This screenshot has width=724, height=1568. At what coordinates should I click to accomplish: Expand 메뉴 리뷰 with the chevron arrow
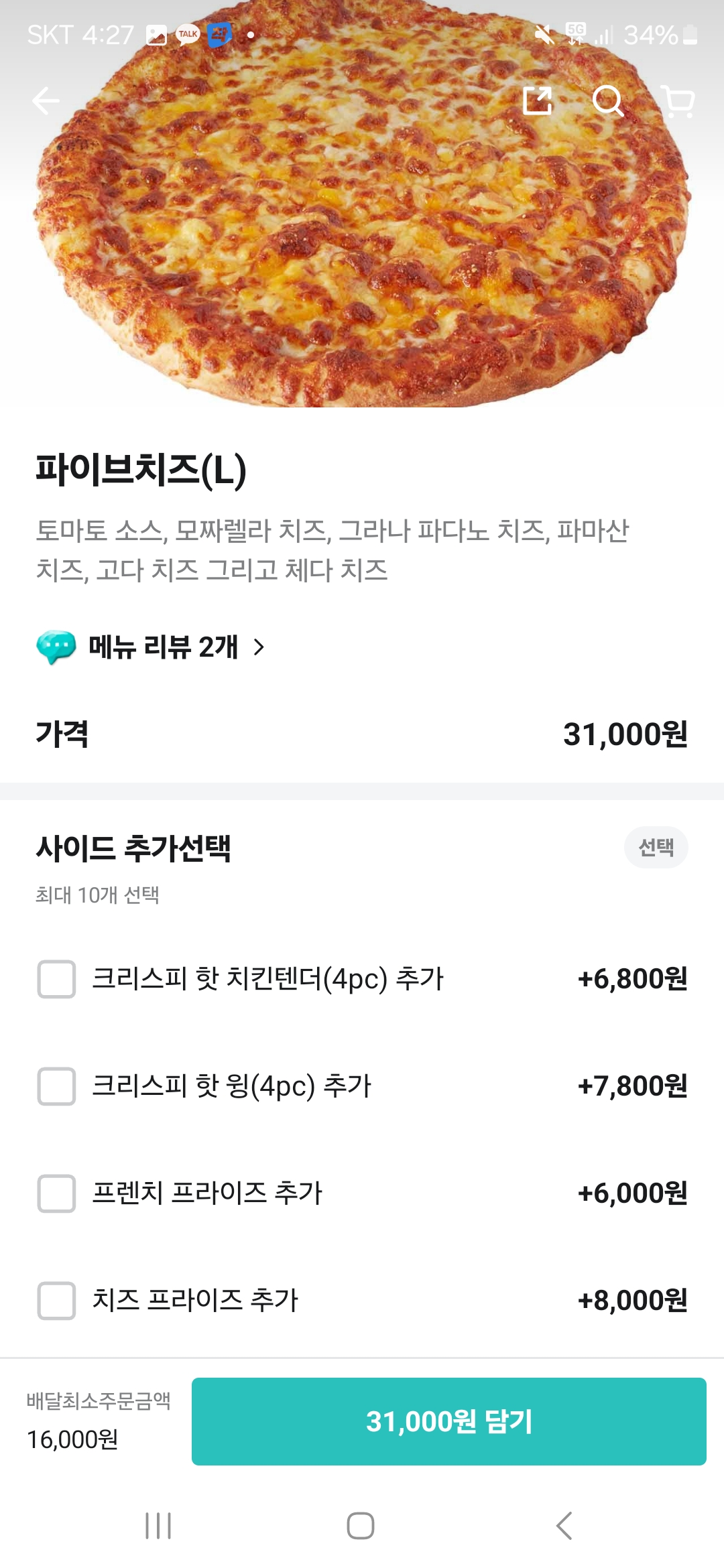click(x=261, y=647)
